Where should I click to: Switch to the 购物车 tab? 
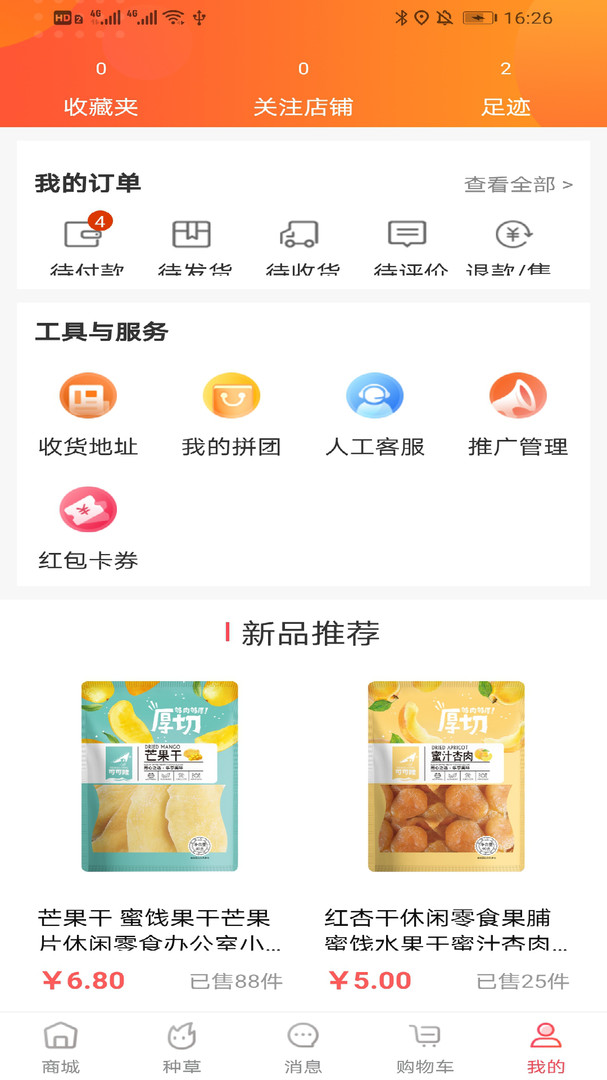tap(425, 1047)
